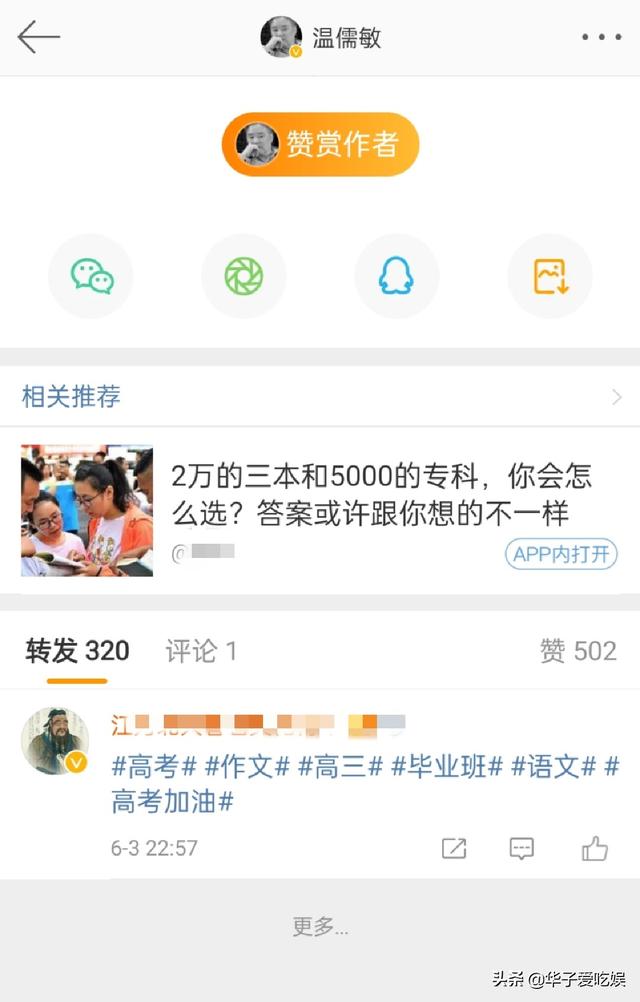Image resolution: width=640 pixels, height=1002 pixels.
Task: Share to QQ
Action: 396,276
